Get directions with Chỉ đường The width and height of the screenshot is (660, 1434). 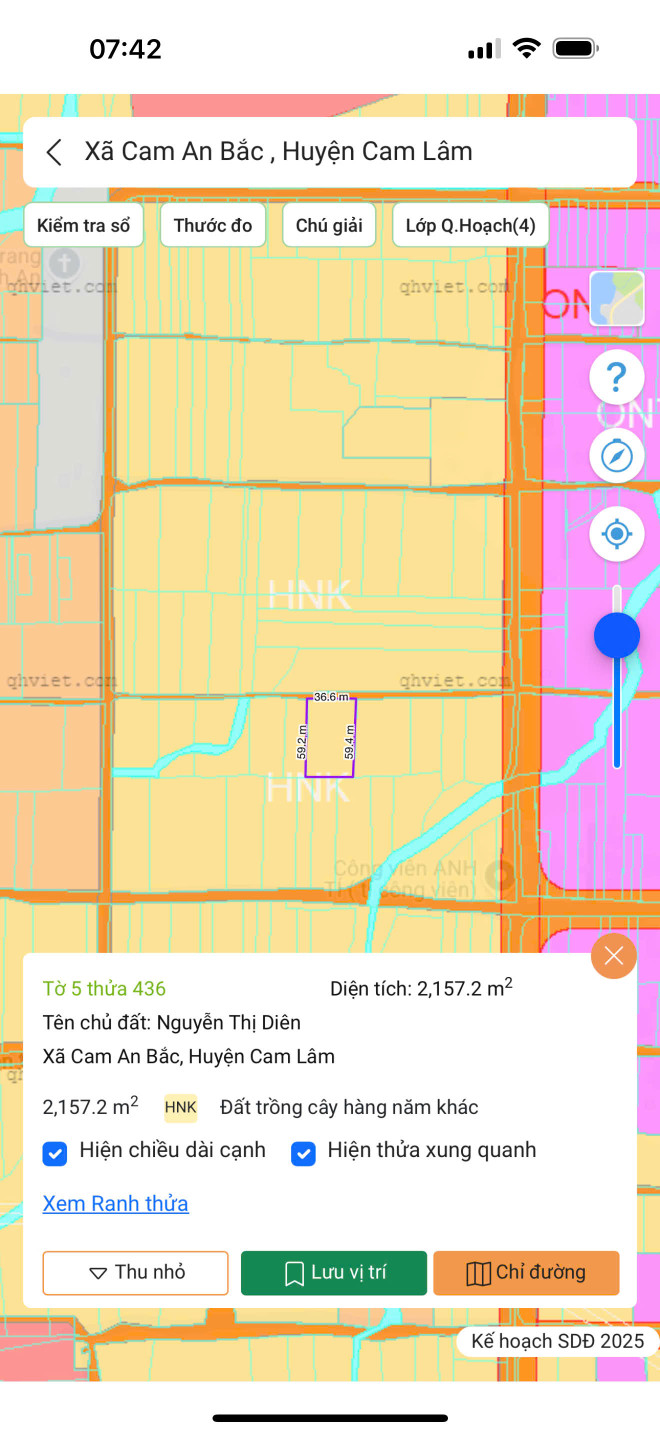coord(526,1273)
